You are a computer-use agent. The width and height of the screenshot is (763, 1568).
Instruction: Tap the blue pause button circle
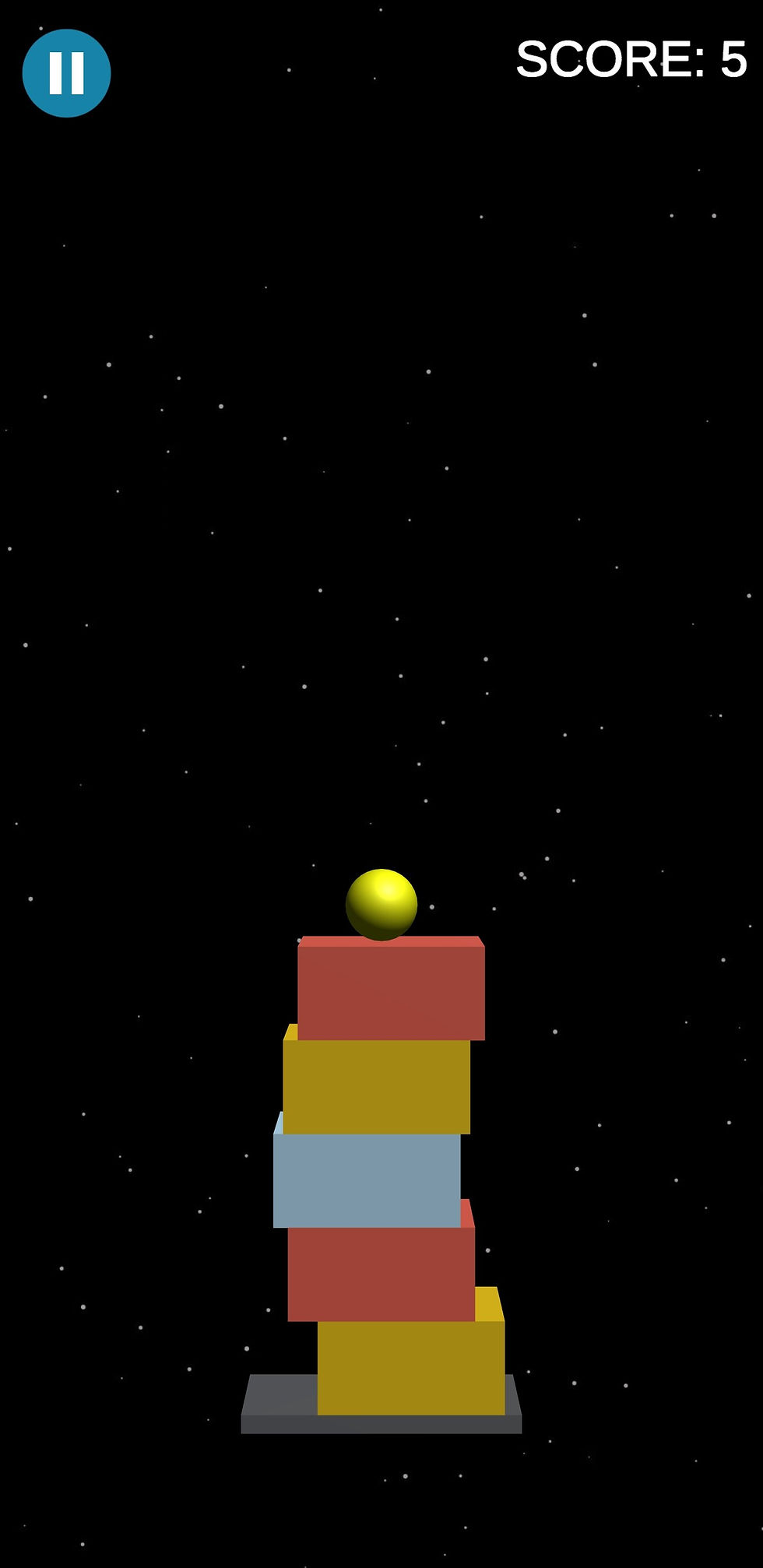pos(67,71)
